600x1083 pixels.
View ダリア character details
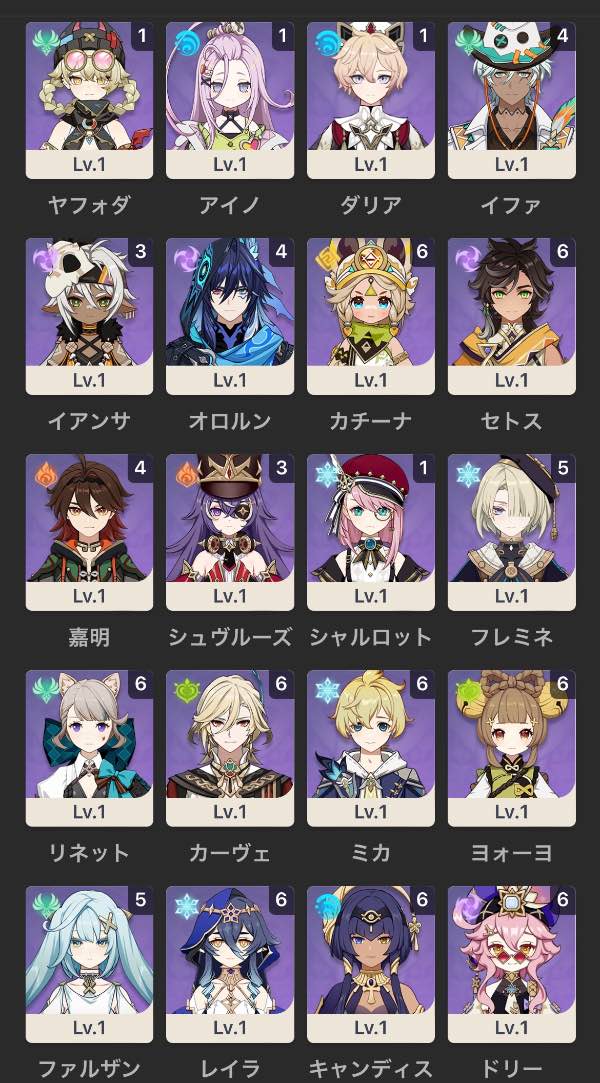click(371, 100)
